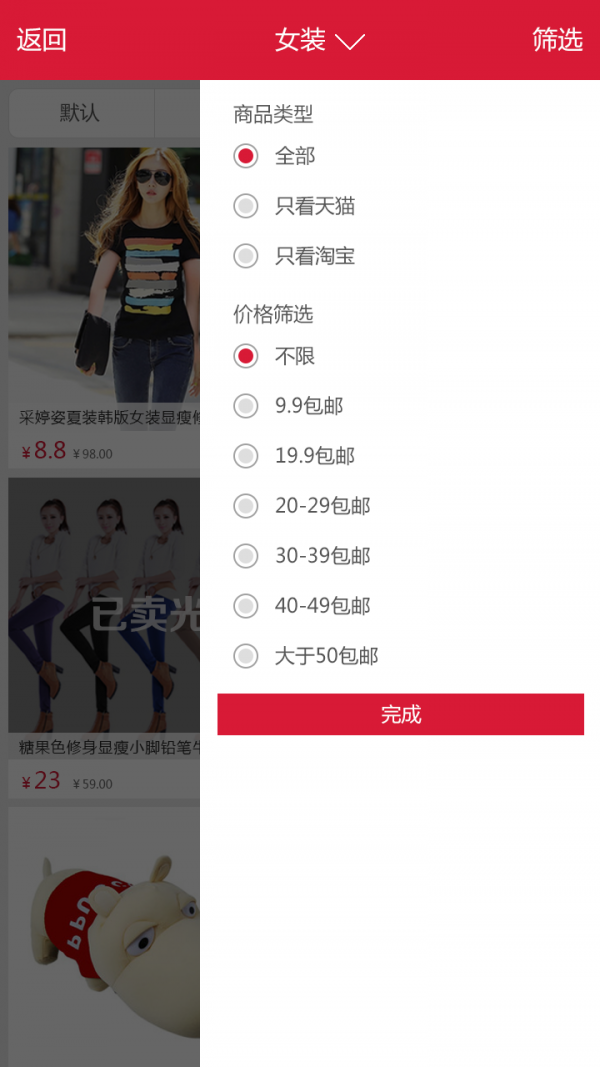The width and height of the screenshot is (600, 1067).
Task: Switch to the 默认 sort tab
Action: (80, 112)
